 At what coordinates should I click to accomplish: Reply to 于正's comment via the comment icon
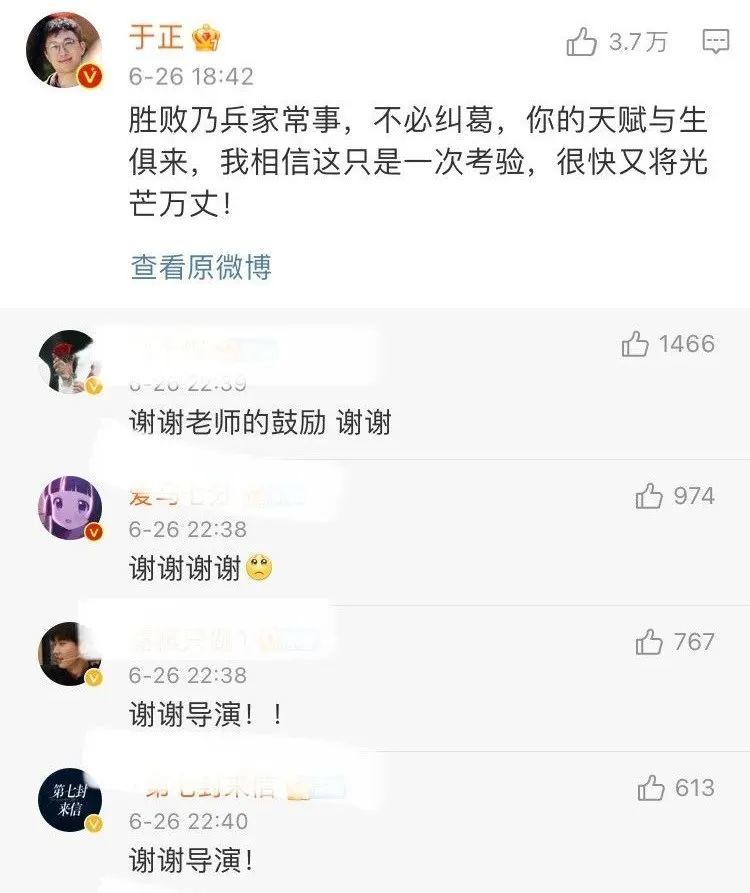click(716, 42)
